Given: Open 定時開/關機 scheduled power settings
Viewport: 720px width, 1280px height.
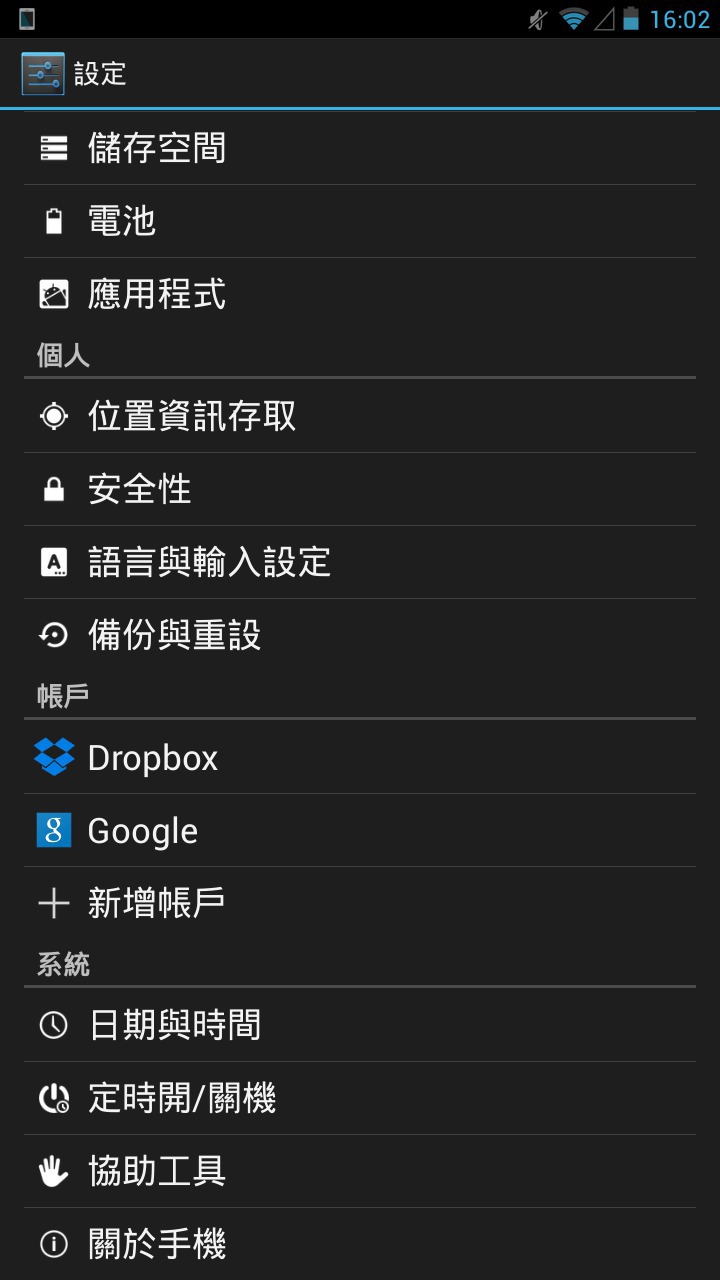Looking at the screenshot, I should pyautogui.click(x=360, y=1098).
